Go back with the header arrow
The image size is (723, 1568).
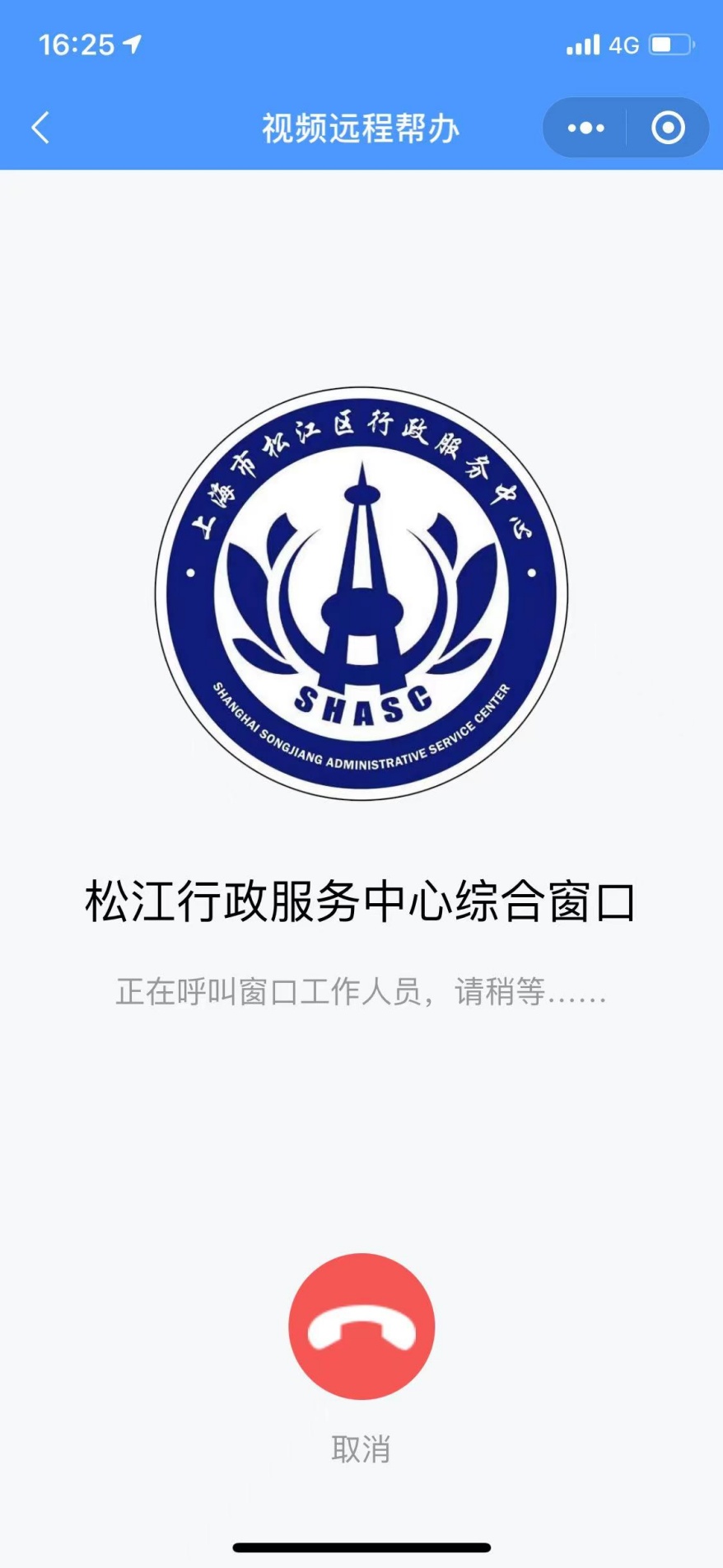click(x=40, y=128)
